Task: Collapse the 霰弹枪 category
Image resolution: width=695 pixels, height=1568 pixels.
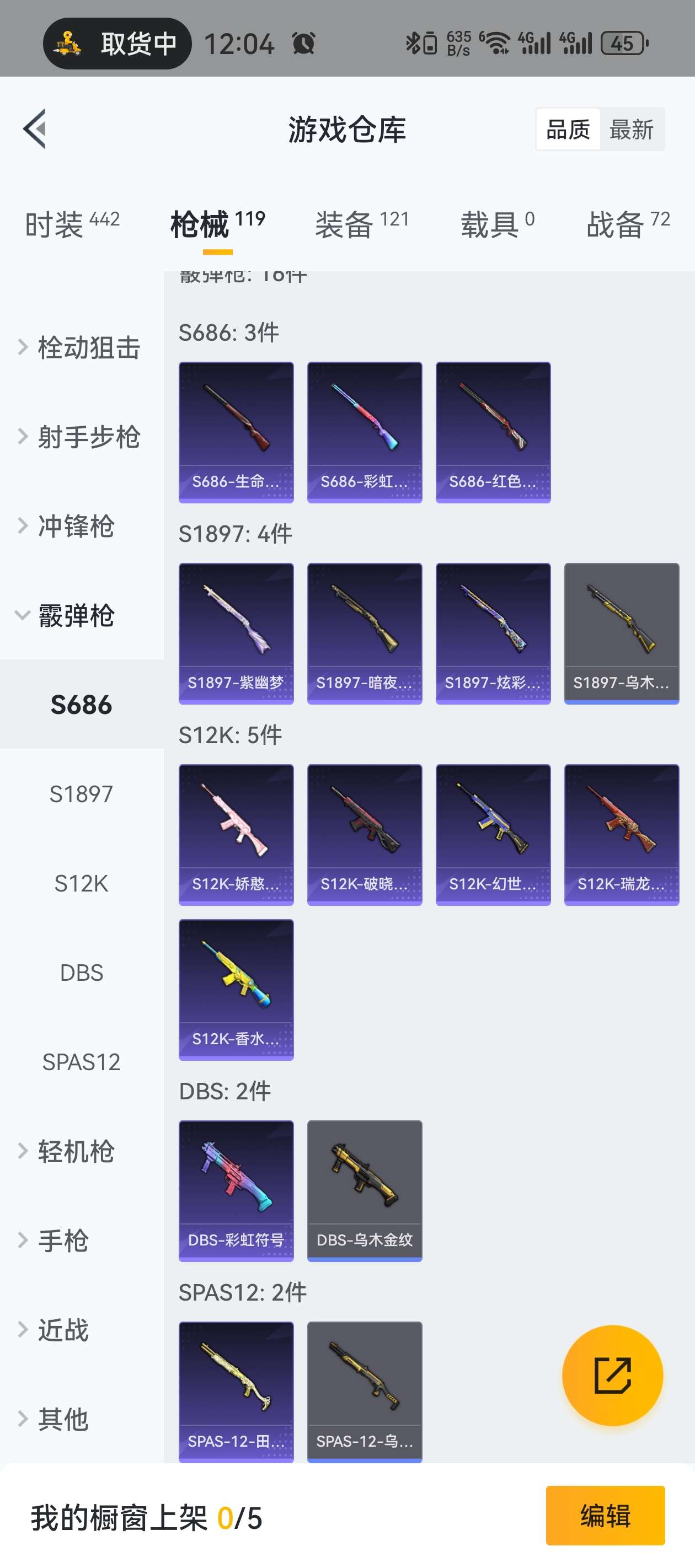Action: tap(76, 615)
